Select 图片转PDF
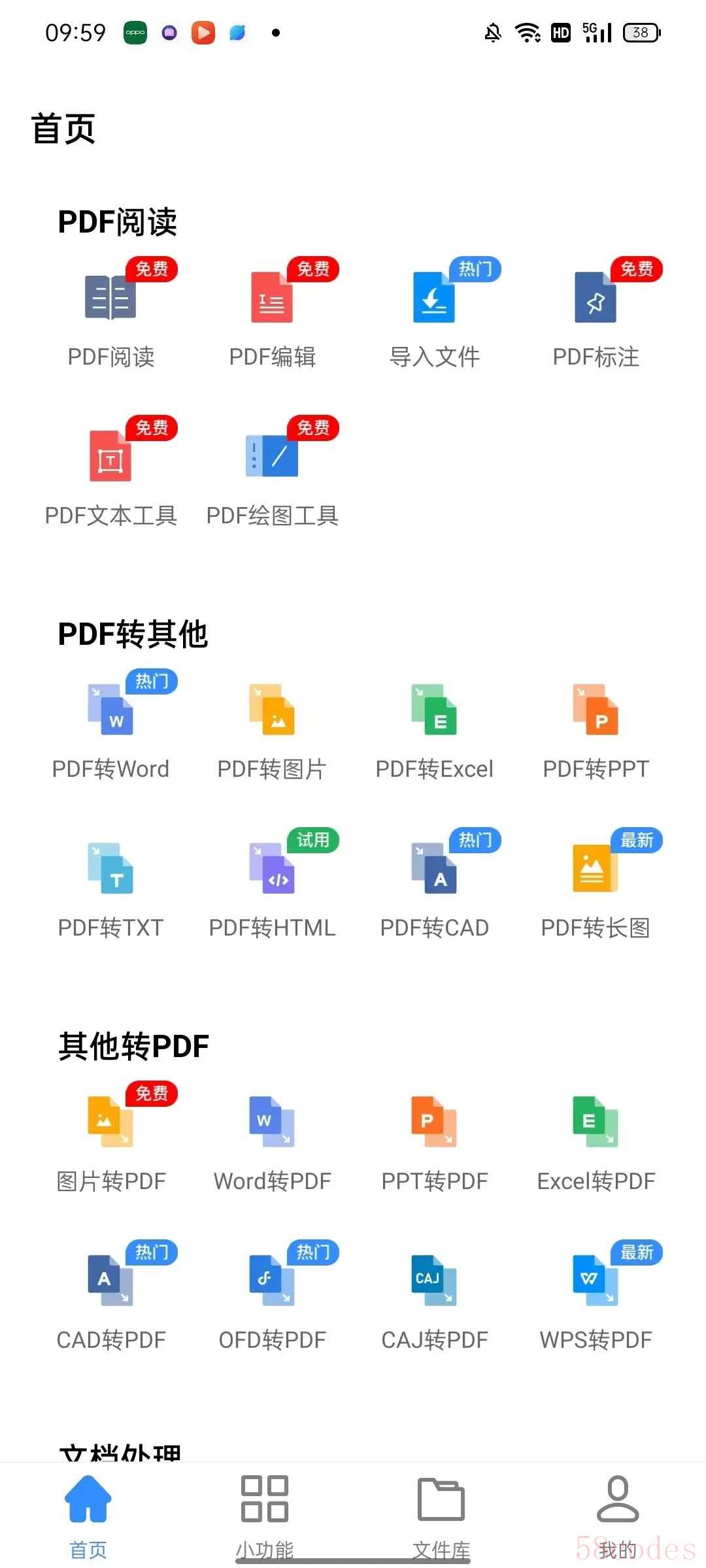The width and height of the screenshot is (706, 1568). (111, 1138)
